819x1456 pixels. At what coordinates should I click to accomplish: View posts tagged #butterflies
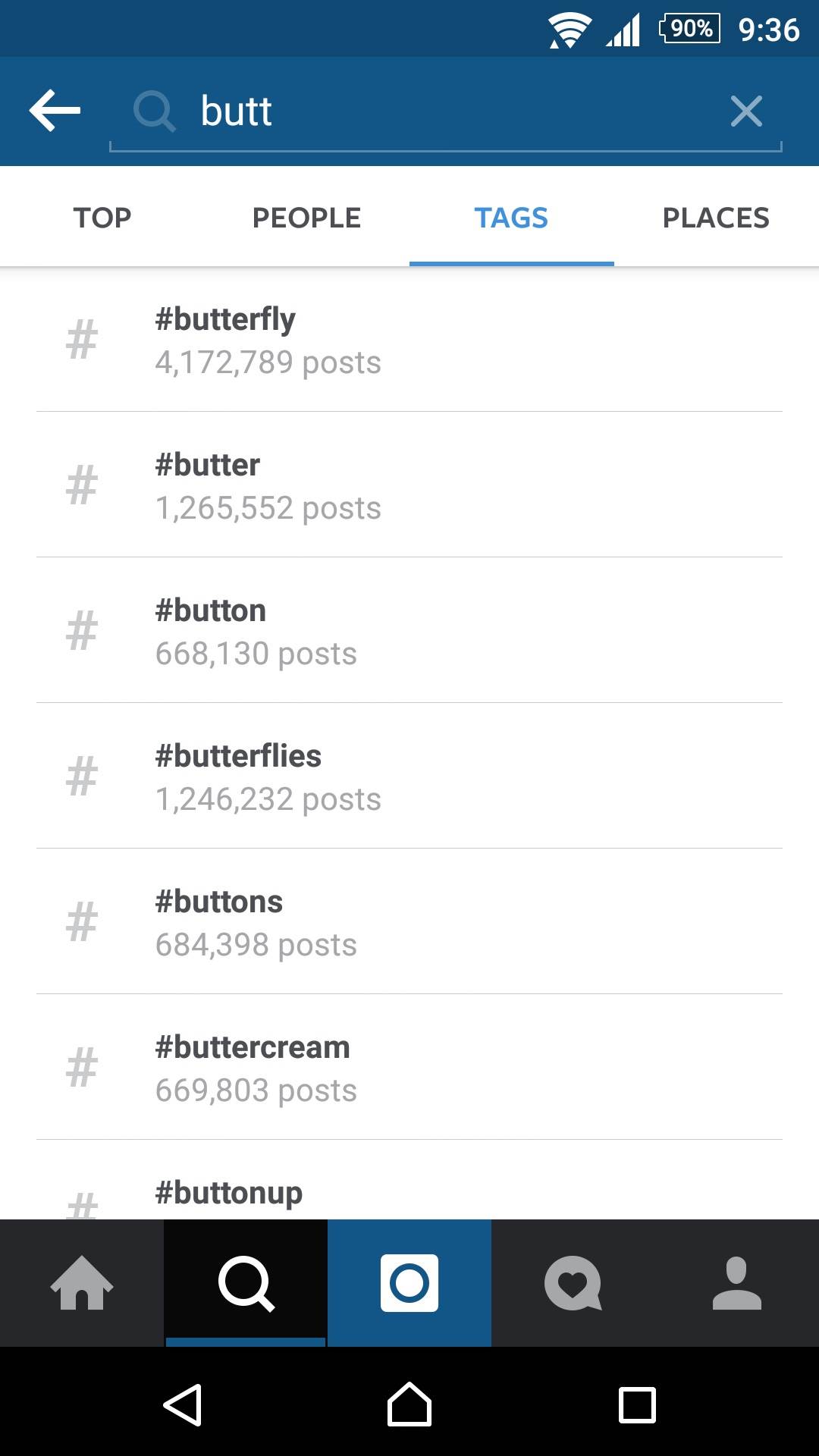click(x=409, y=777)
